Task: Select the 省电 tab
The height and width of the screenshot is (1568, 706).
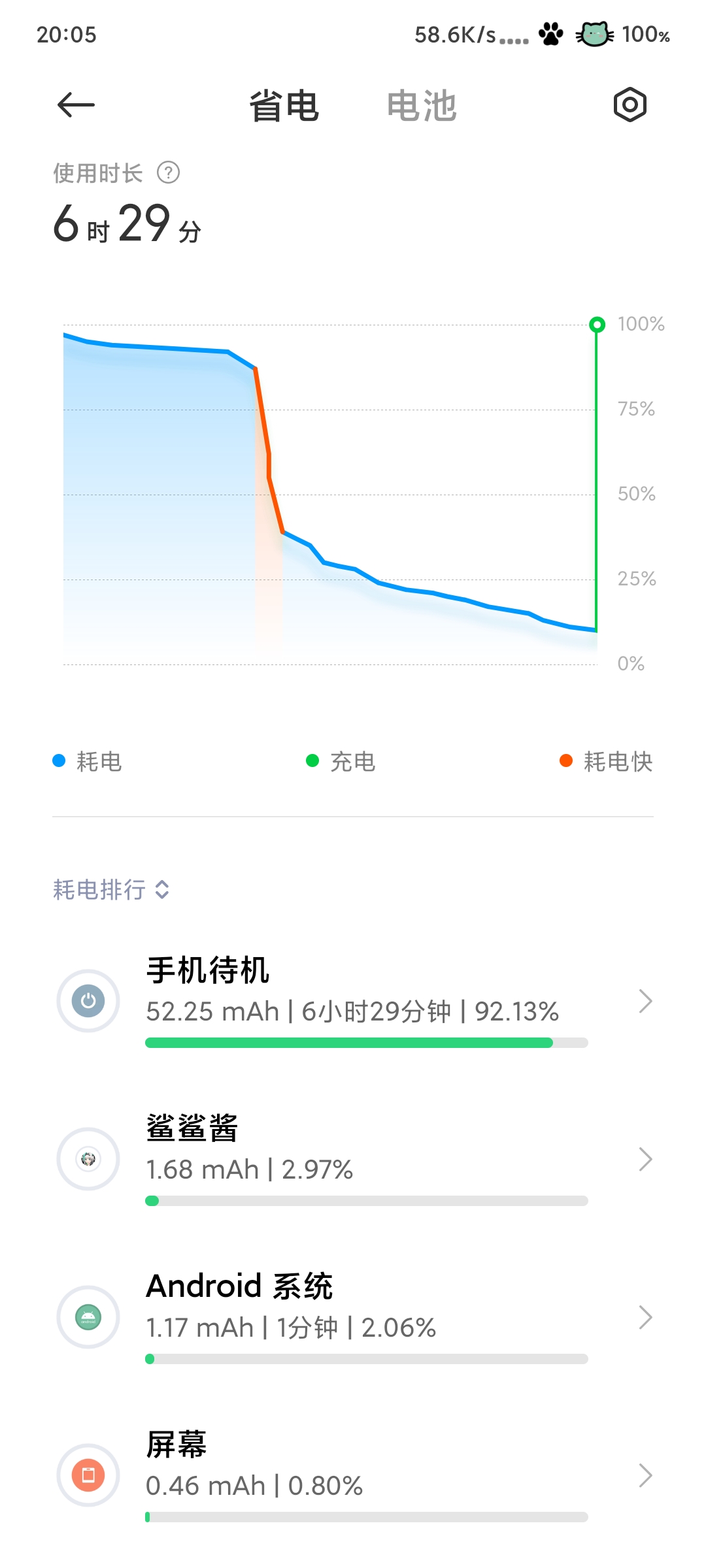Action: [284, 106]
